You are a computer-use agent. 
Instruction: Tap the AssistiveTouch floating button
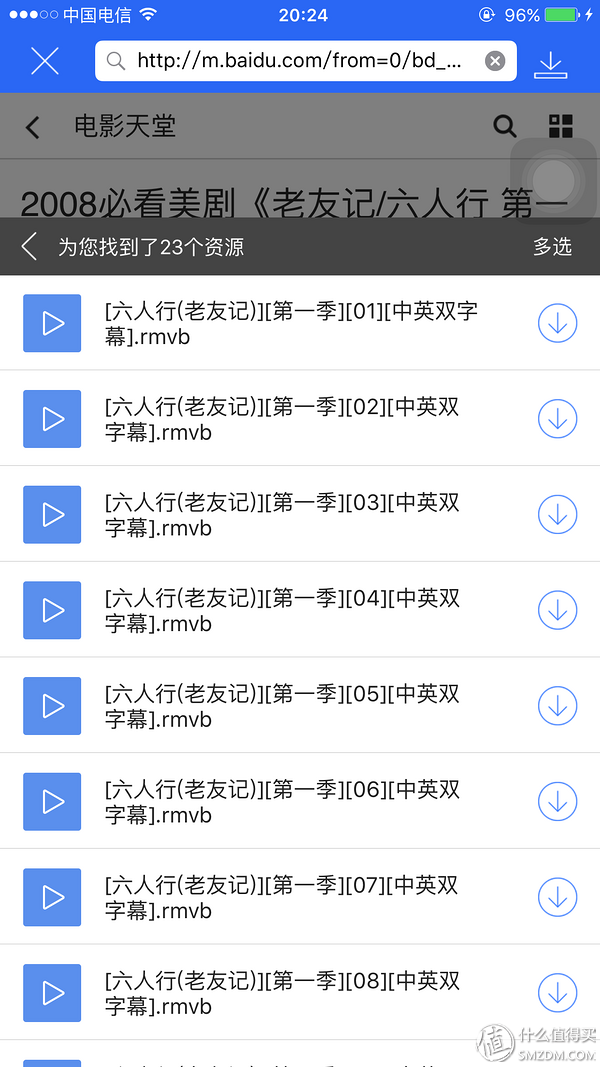tap(554, 180)
